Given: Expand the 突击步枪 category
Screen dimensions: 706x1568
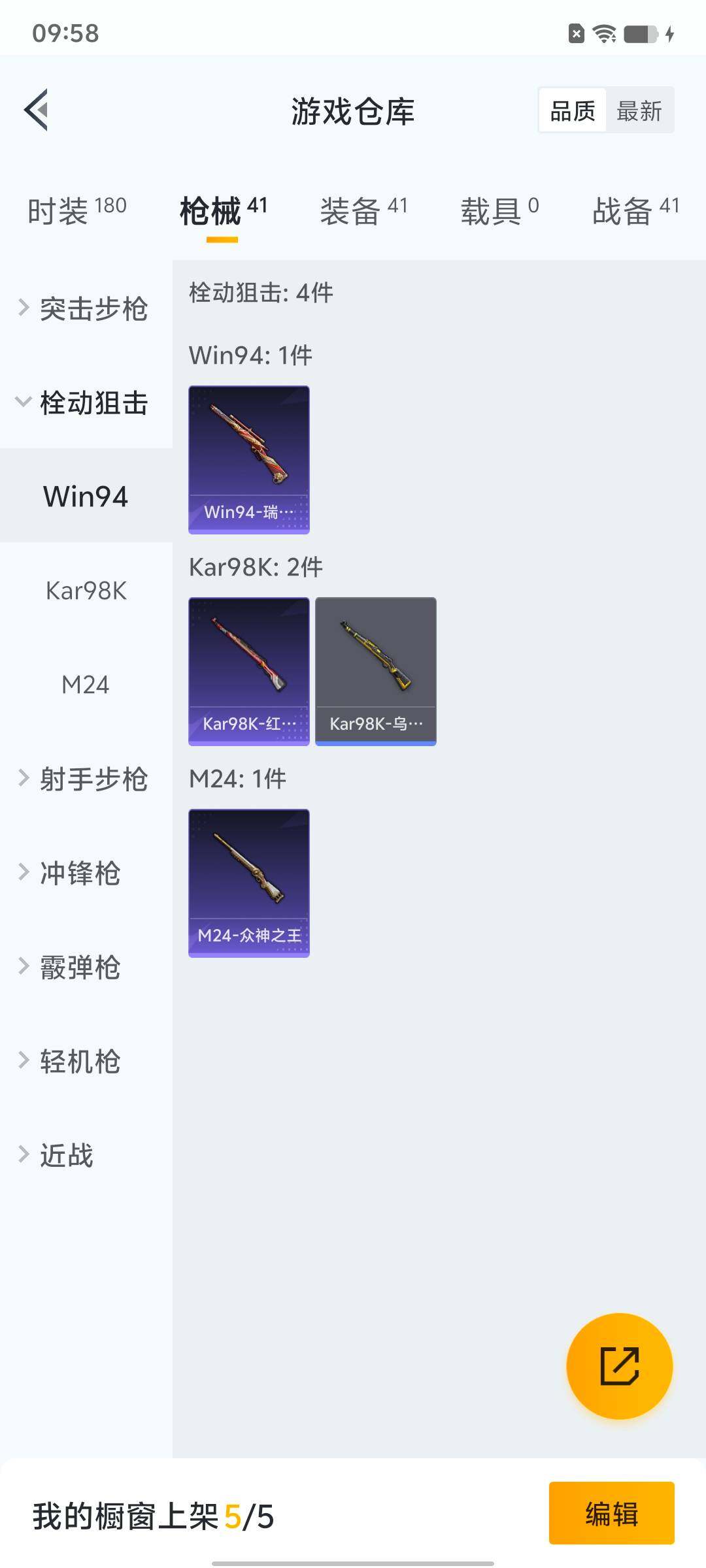Looking at the screenshot, I should (85, 308).
